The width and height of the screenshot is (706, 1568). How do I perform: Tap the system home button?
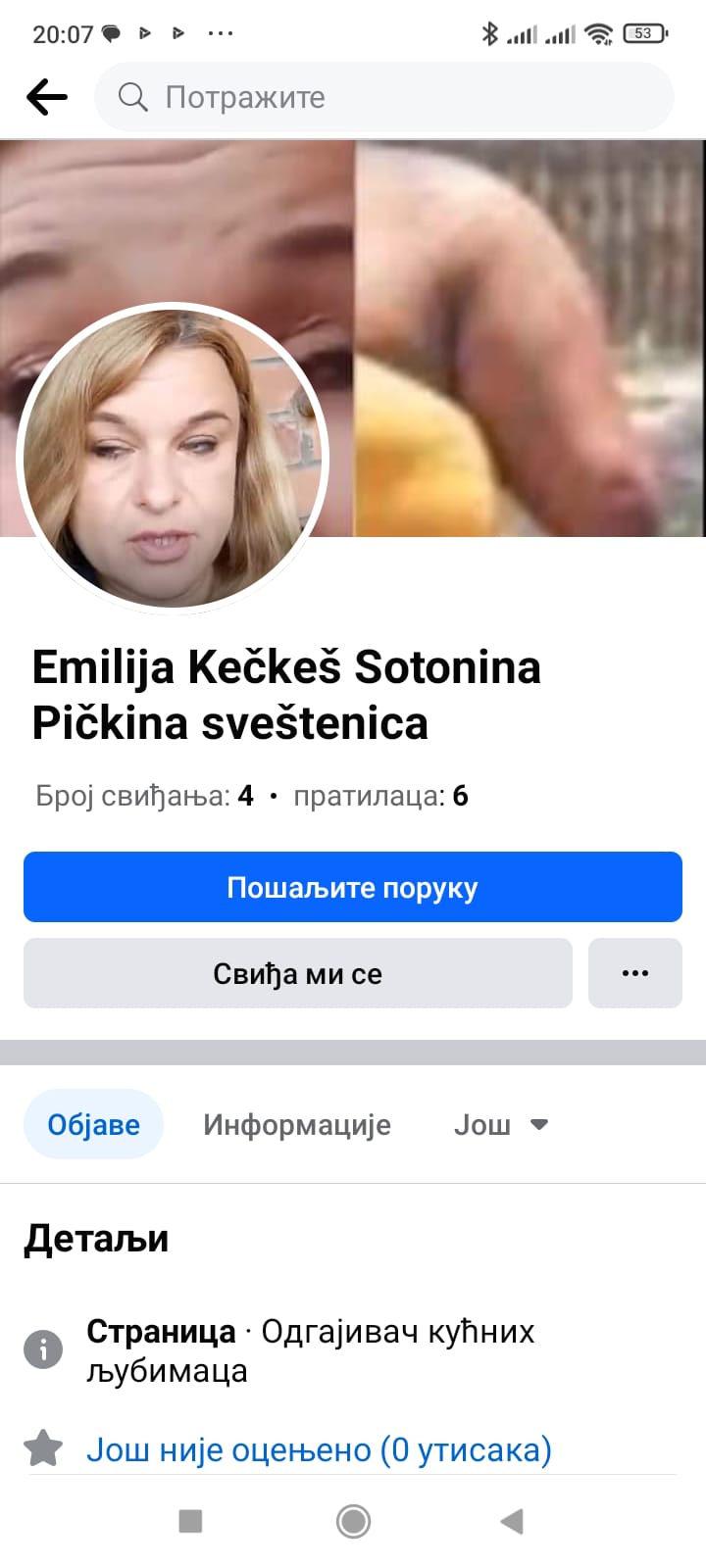[x=353, y=1521]
